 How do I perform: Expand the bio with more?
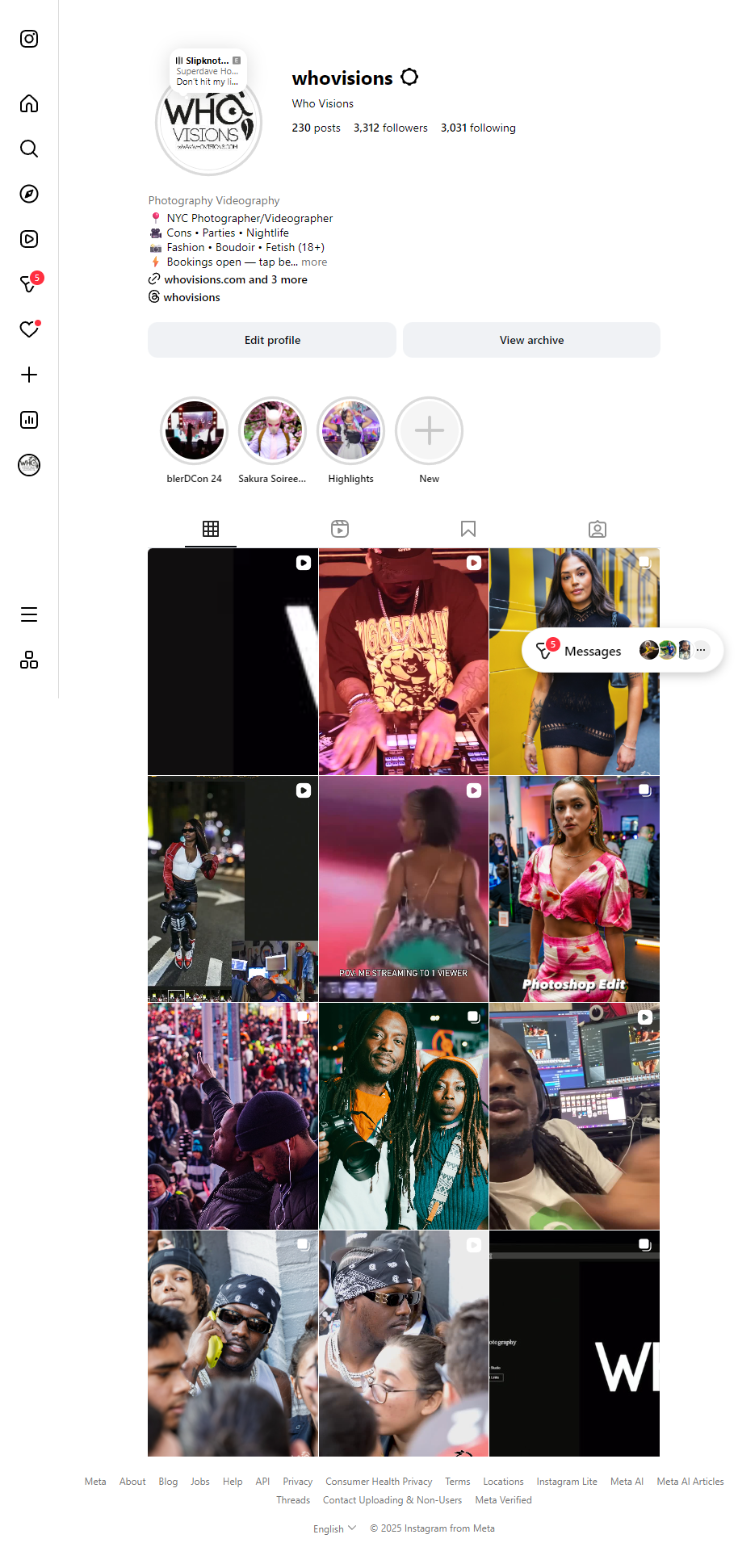click(314, 262)
